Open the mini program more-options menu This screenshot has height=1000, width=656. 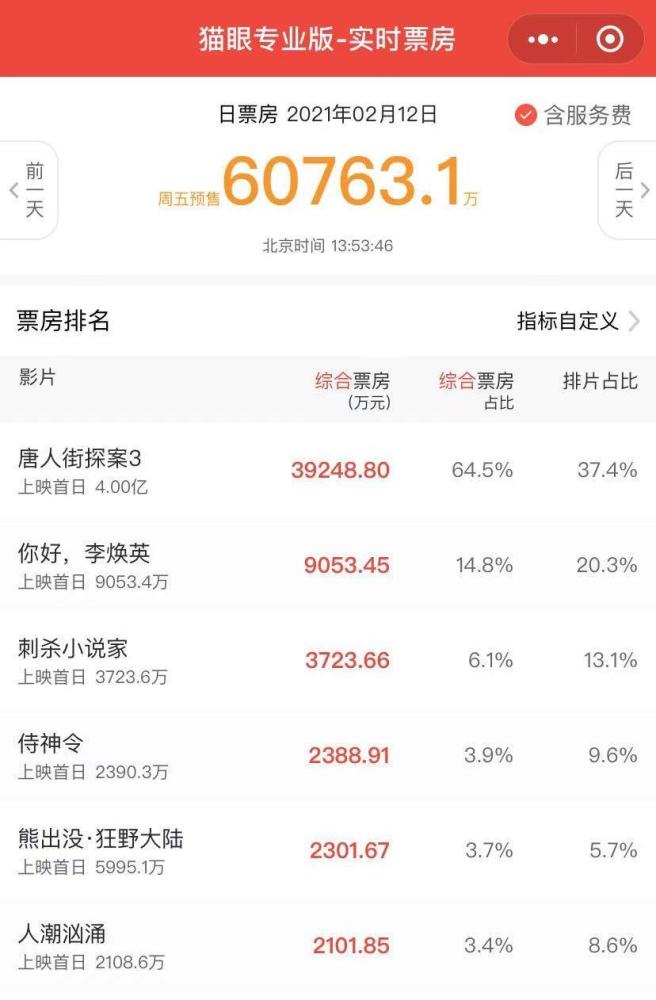pyautogui.click(x=543, y=39)
